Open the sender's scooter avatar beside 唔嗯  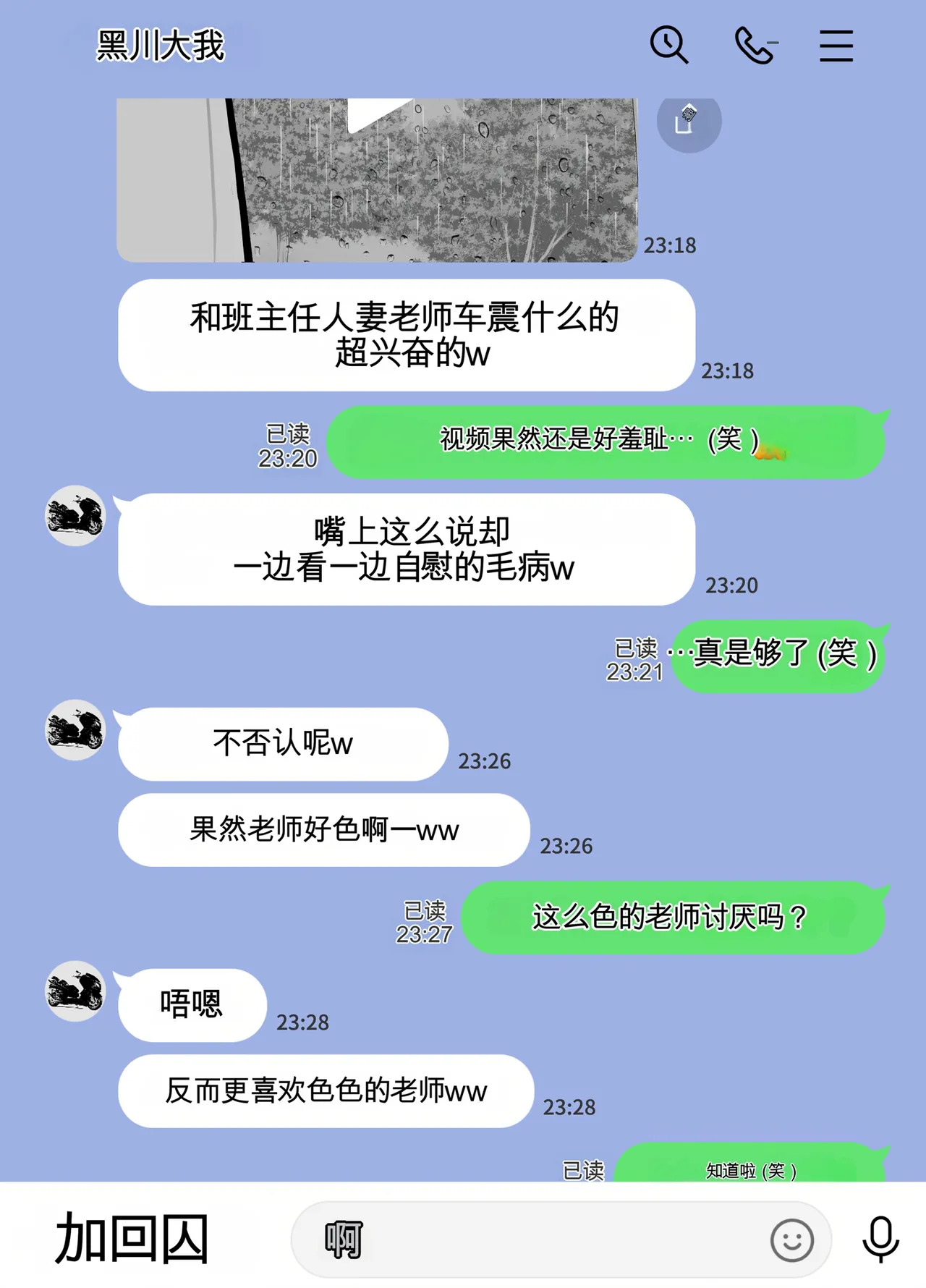click(x=75, y=991)
